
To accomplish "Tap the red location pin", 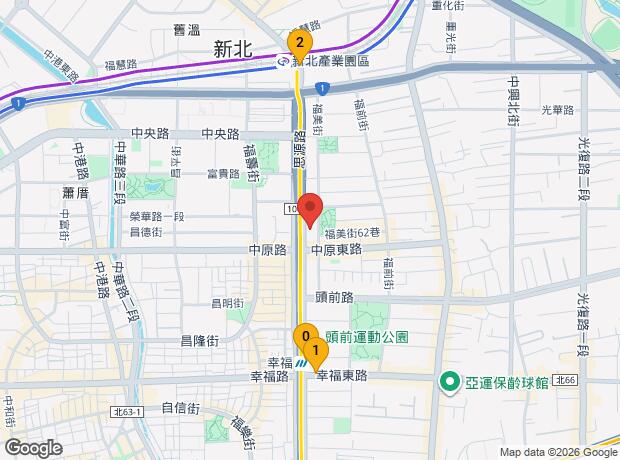I will click(310, 209).
